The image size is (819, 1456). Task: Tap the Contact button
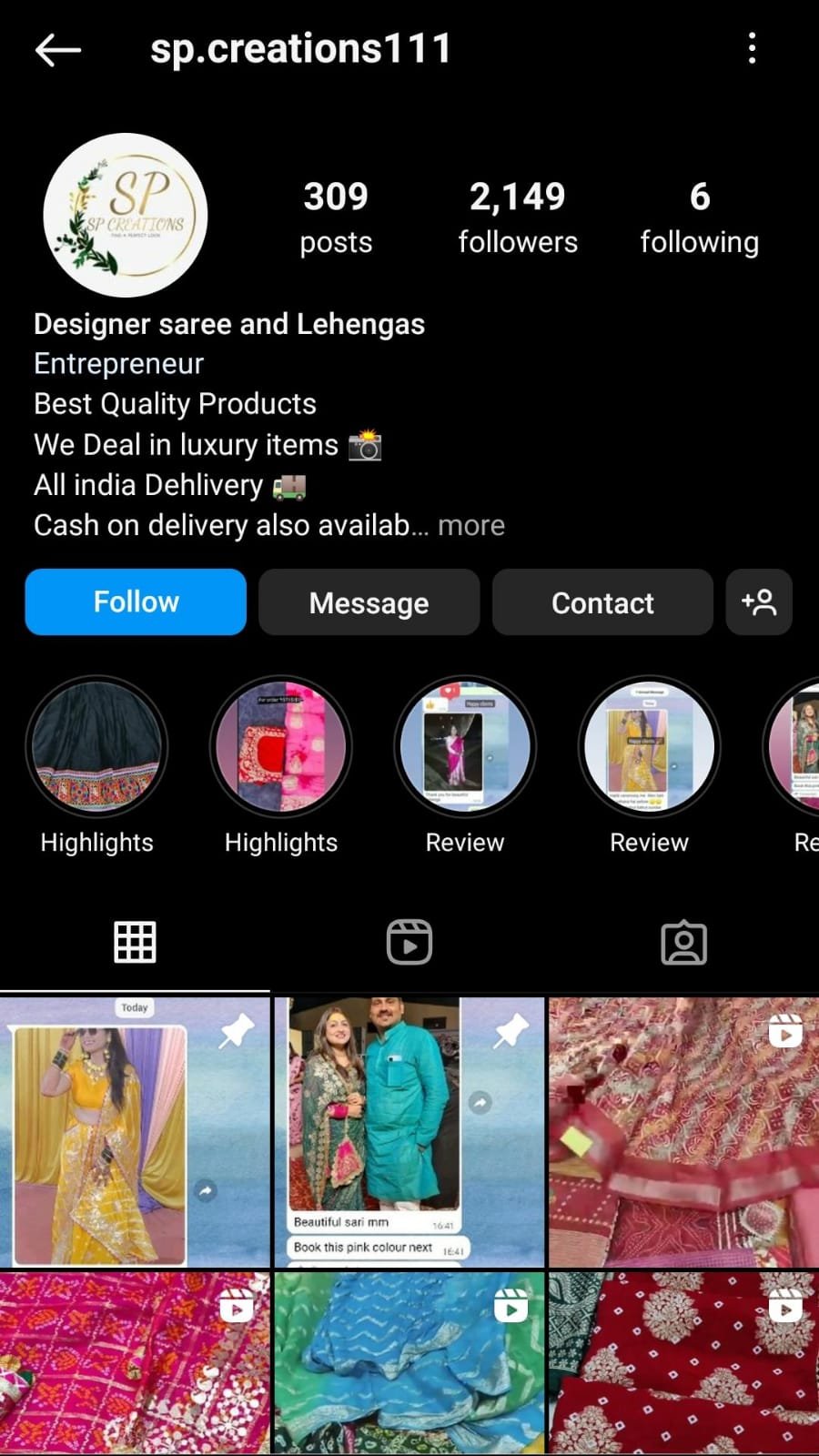[602, 602]
